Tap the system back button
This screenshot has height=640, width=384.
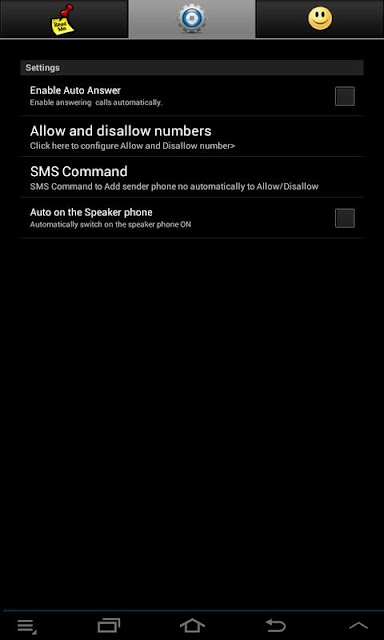click(x=275, y=625)
